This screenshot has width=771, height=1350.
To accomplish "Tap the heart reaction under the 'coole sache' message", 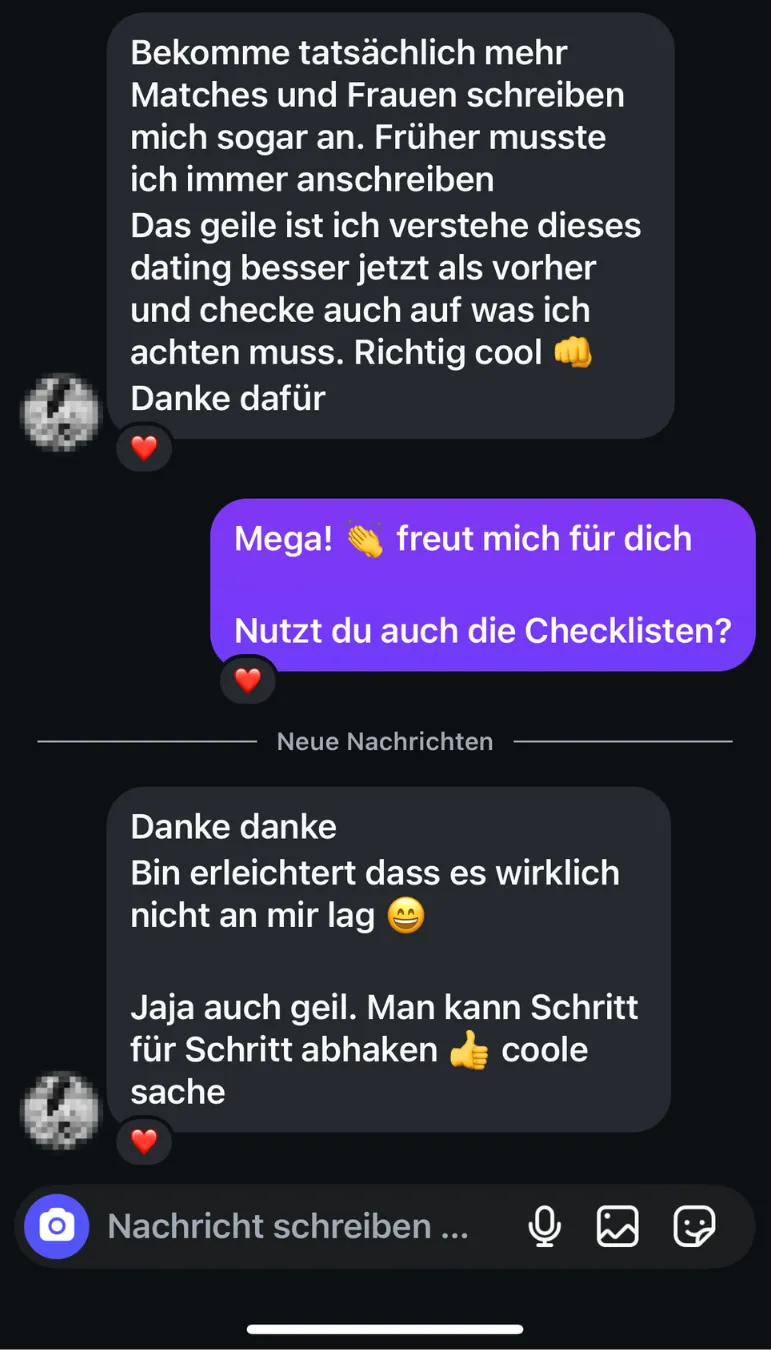I will click(x=144, y=1141).
